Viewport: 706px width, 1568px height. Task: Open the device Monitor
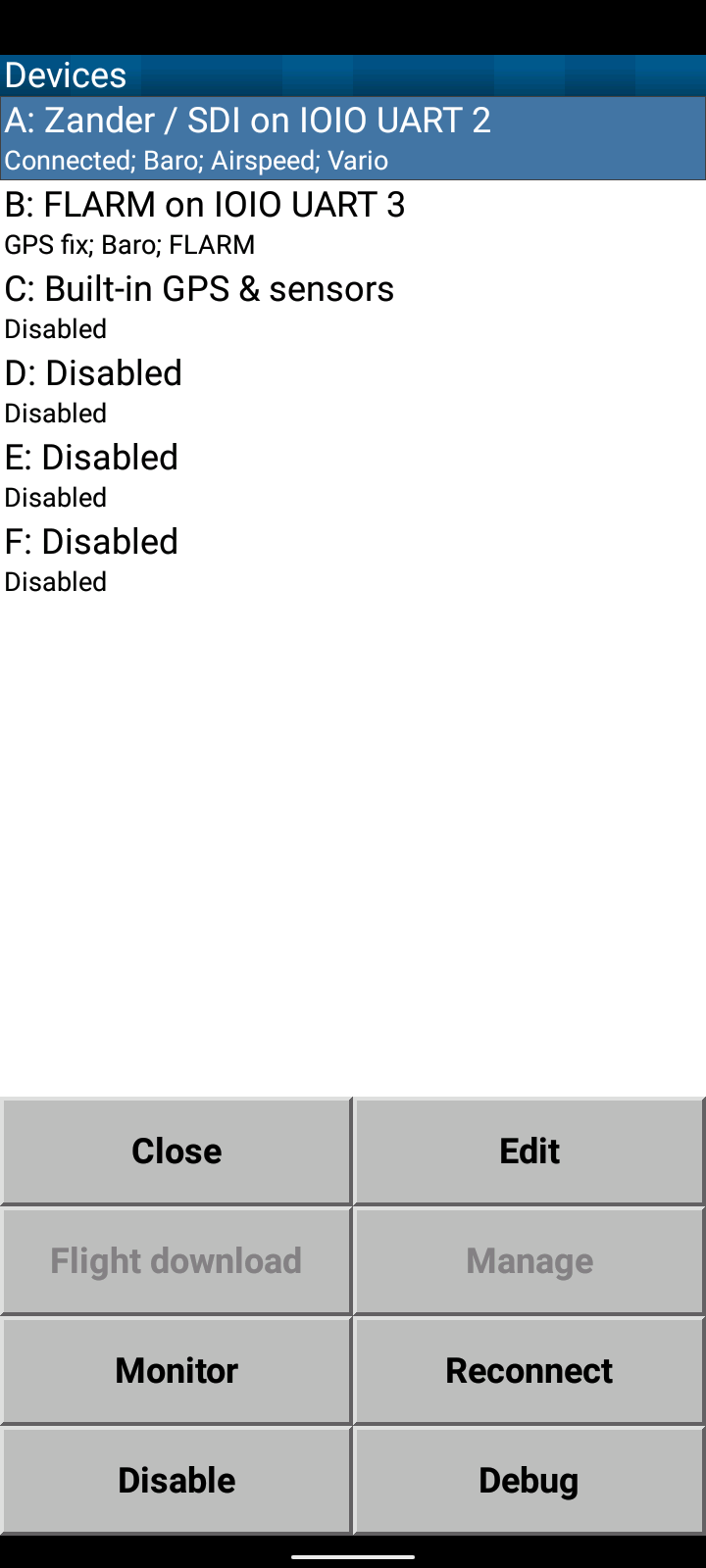pos(176,1370)
